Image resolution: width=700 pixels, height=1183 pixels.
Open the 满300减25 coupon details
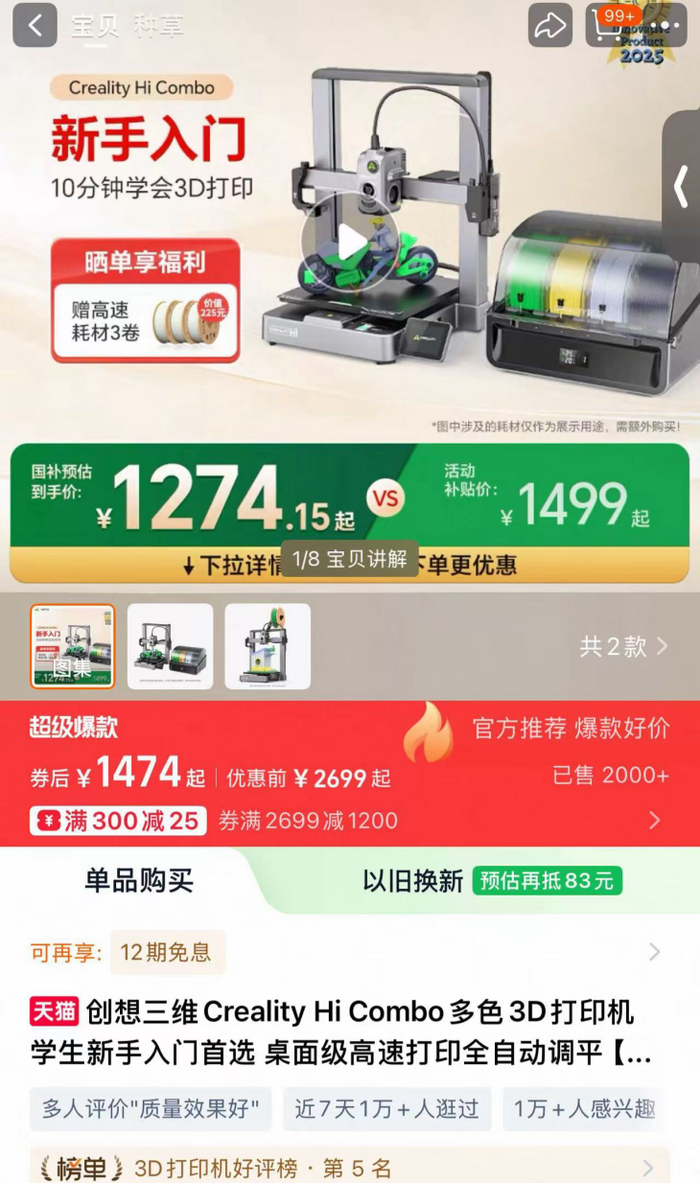pos(118,820)
